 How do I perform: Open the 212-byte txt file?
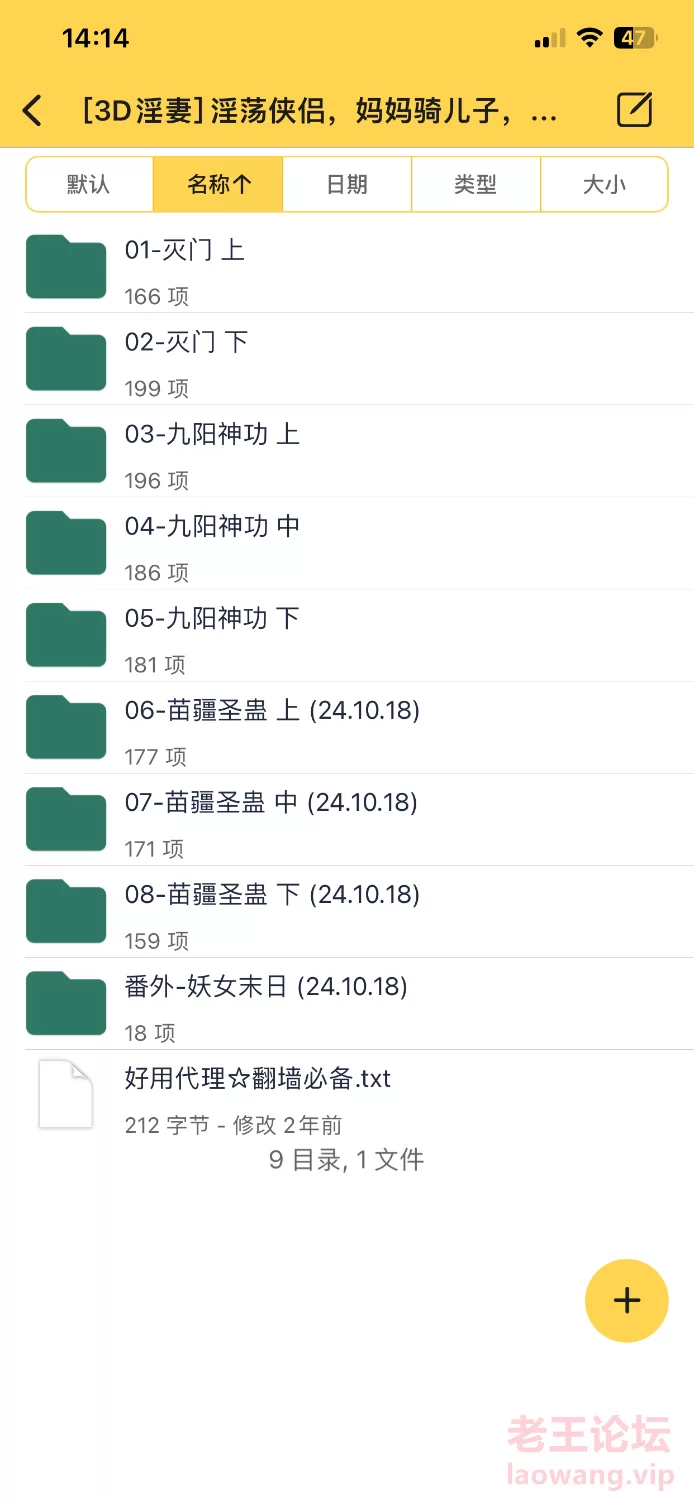click(347, 1095)
